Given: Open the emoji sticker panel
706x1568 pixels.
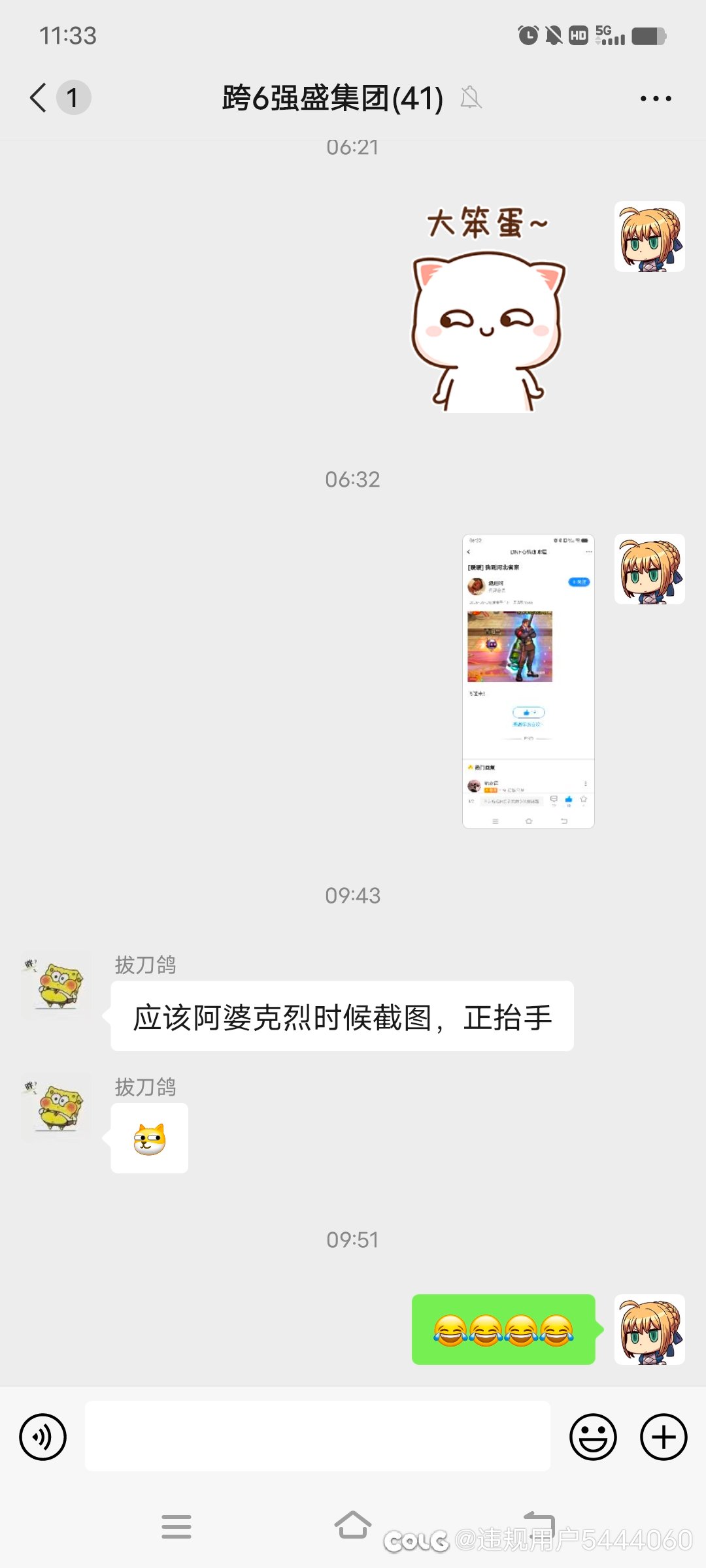Looking at the screenshot, I should pos(593,1437).
